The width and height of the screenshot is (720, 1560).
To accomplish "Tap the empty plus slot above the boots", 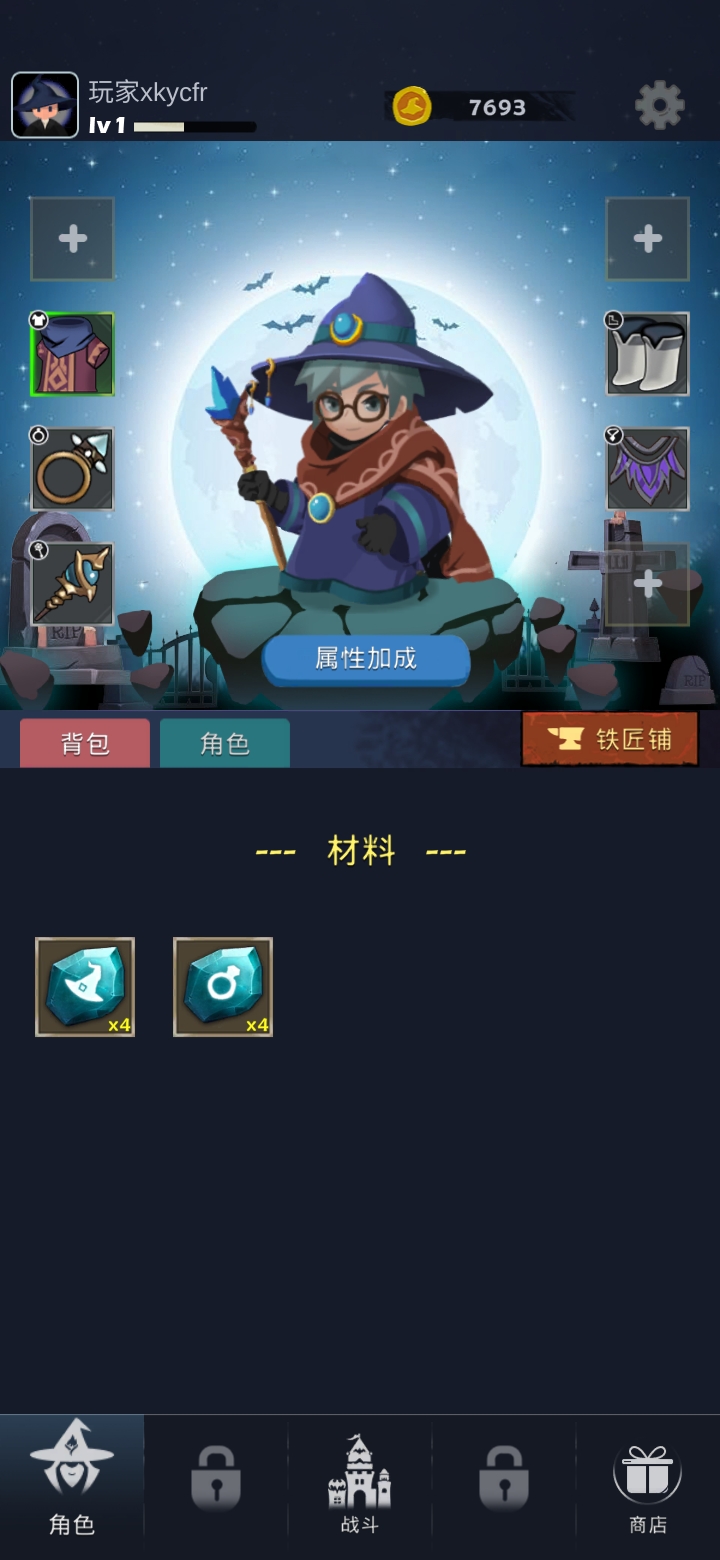I will coord(648,239).
